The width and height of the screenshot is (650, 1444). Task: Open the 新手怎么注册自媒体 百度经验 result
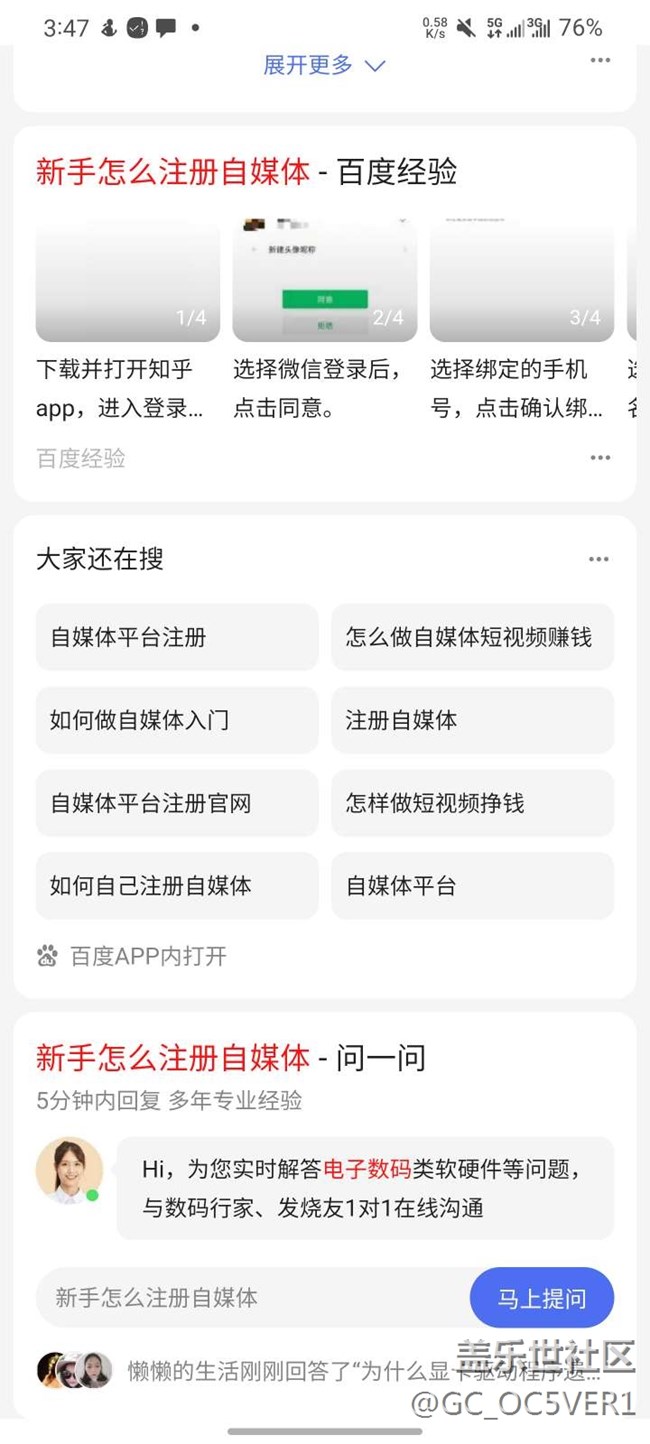(x=246, y=172)
